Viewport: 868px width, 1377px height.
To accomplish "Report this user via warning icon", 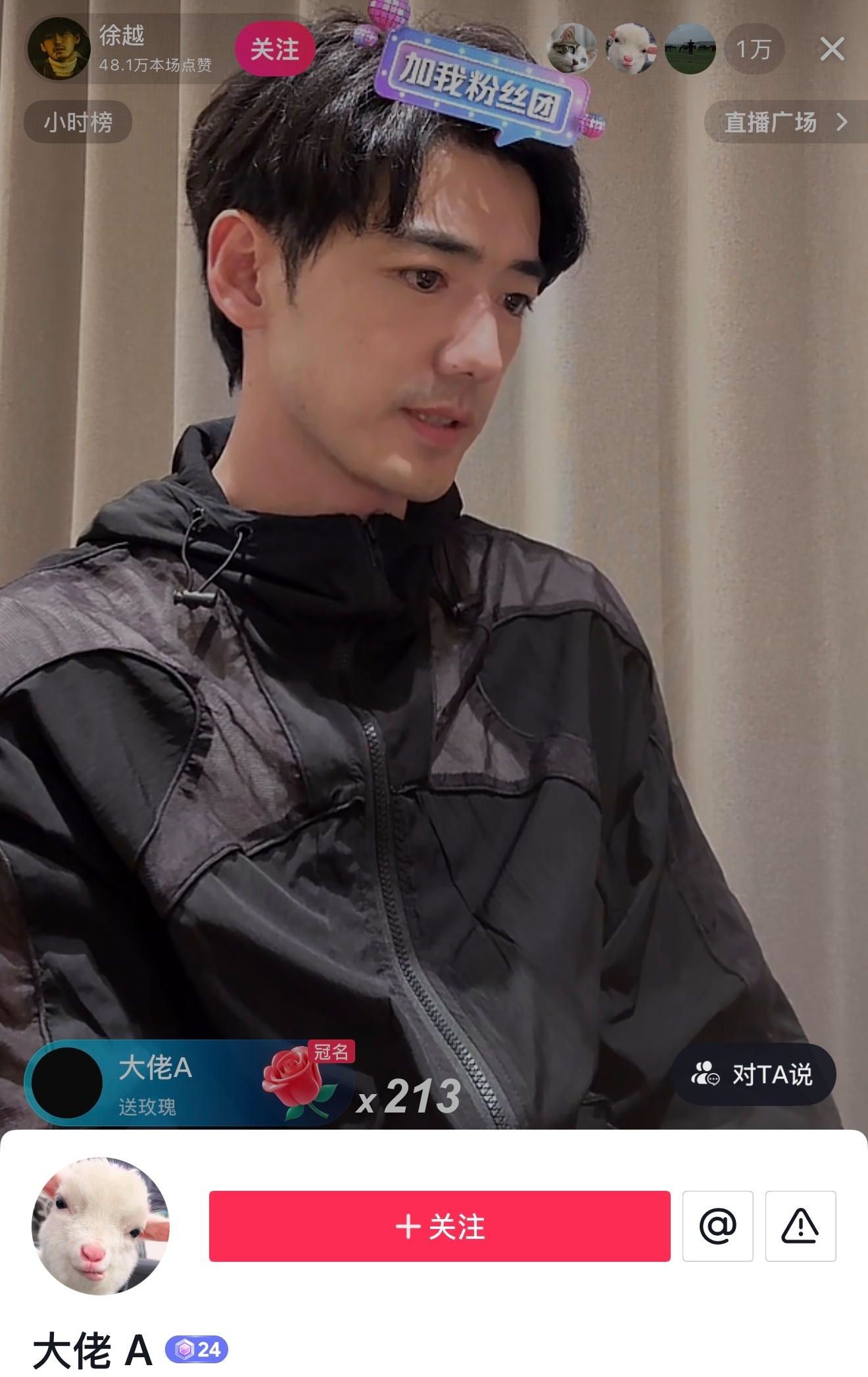I will click(x=800, y=1226).
